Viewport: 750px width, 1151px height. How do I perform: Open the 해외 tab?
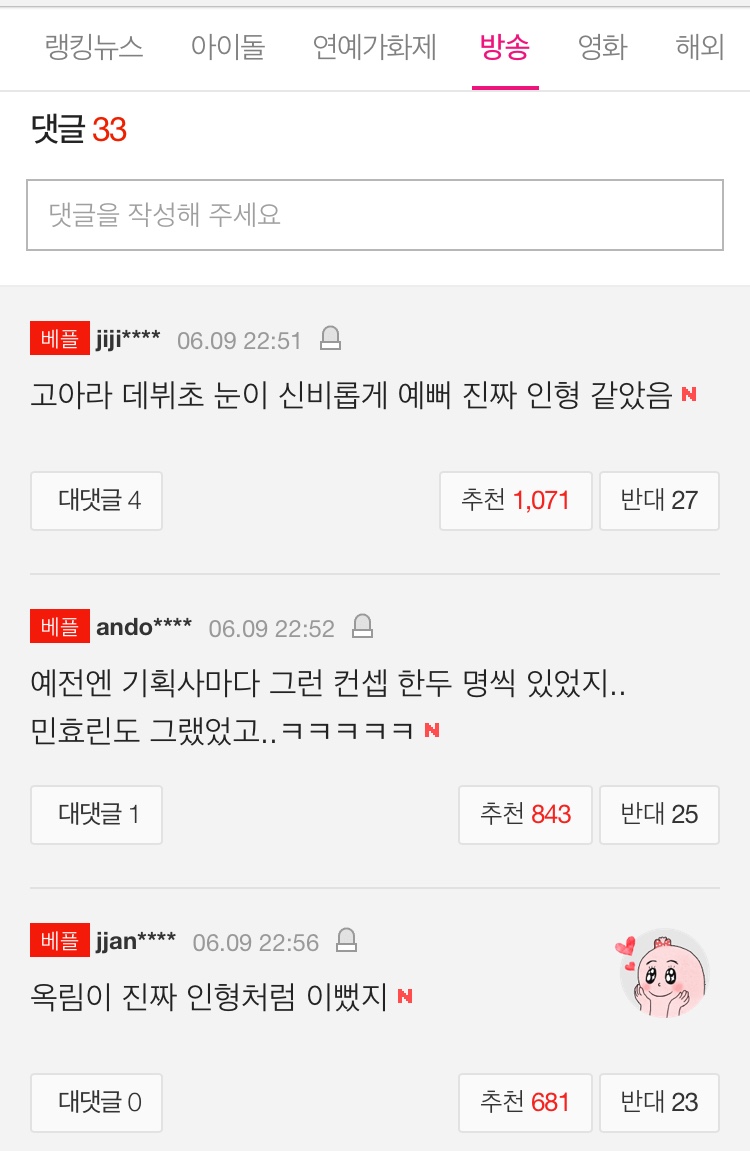coord(700,47)
